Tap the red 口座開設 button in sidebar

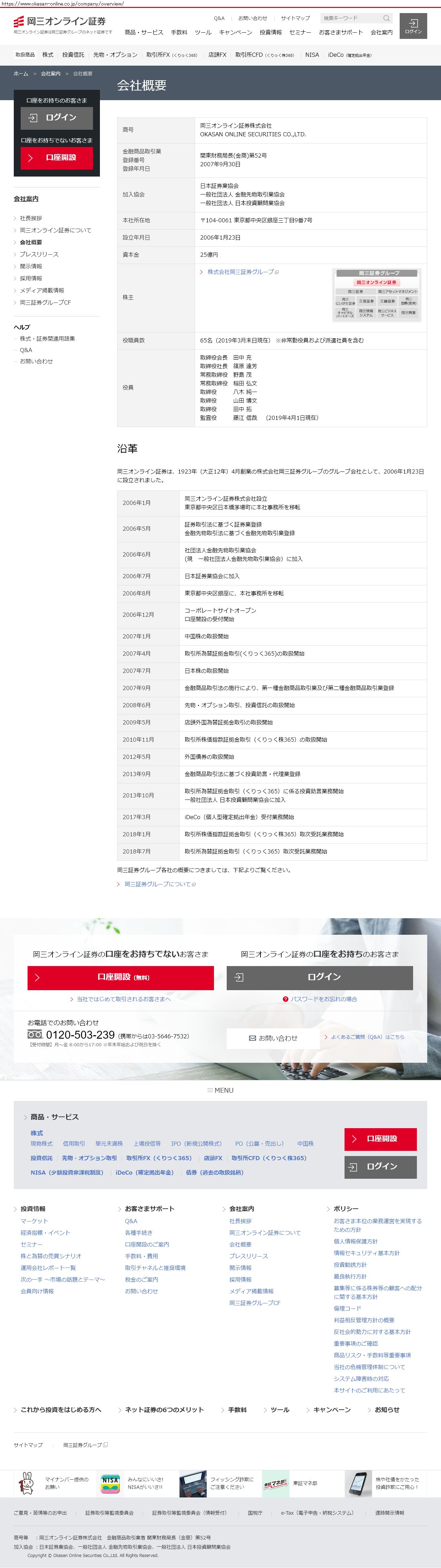(57, 158)
